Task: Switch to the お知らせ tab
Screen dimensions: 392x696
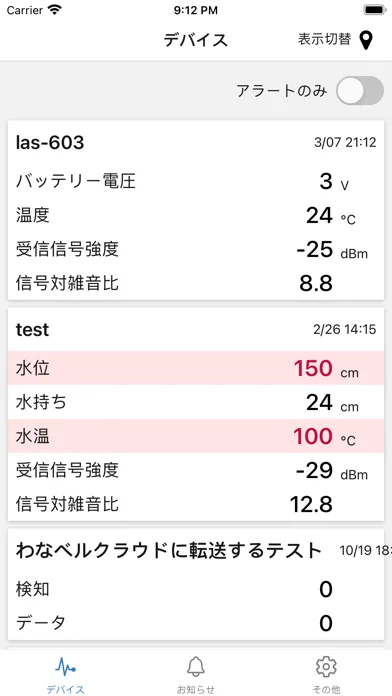Action: (196, 675)
